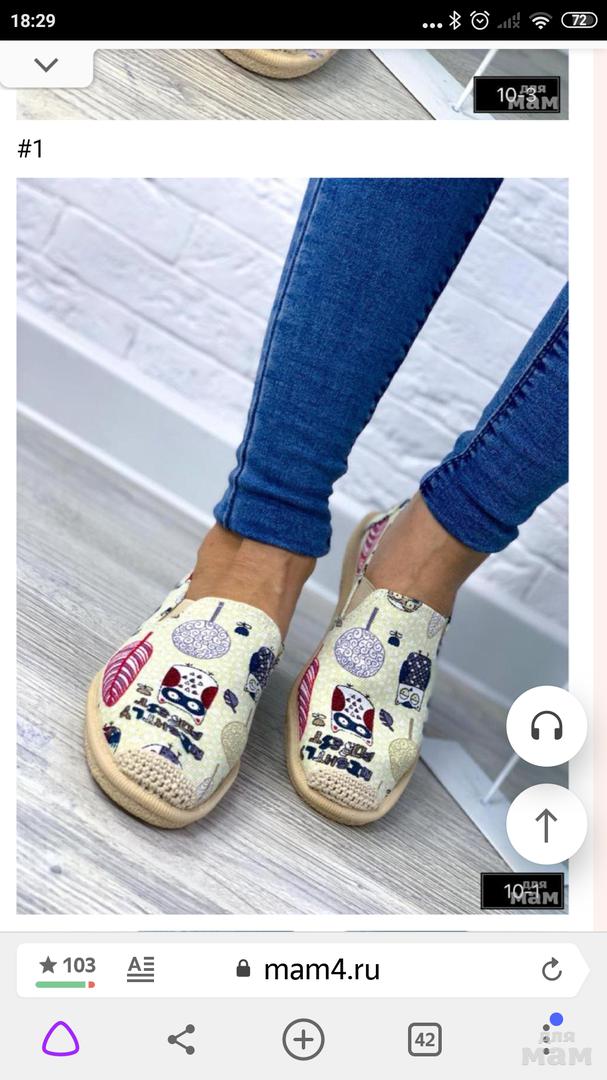Open the owl-print shoes photo
Viewport: 607px width, 1080px height.
(x=292, y=545)
